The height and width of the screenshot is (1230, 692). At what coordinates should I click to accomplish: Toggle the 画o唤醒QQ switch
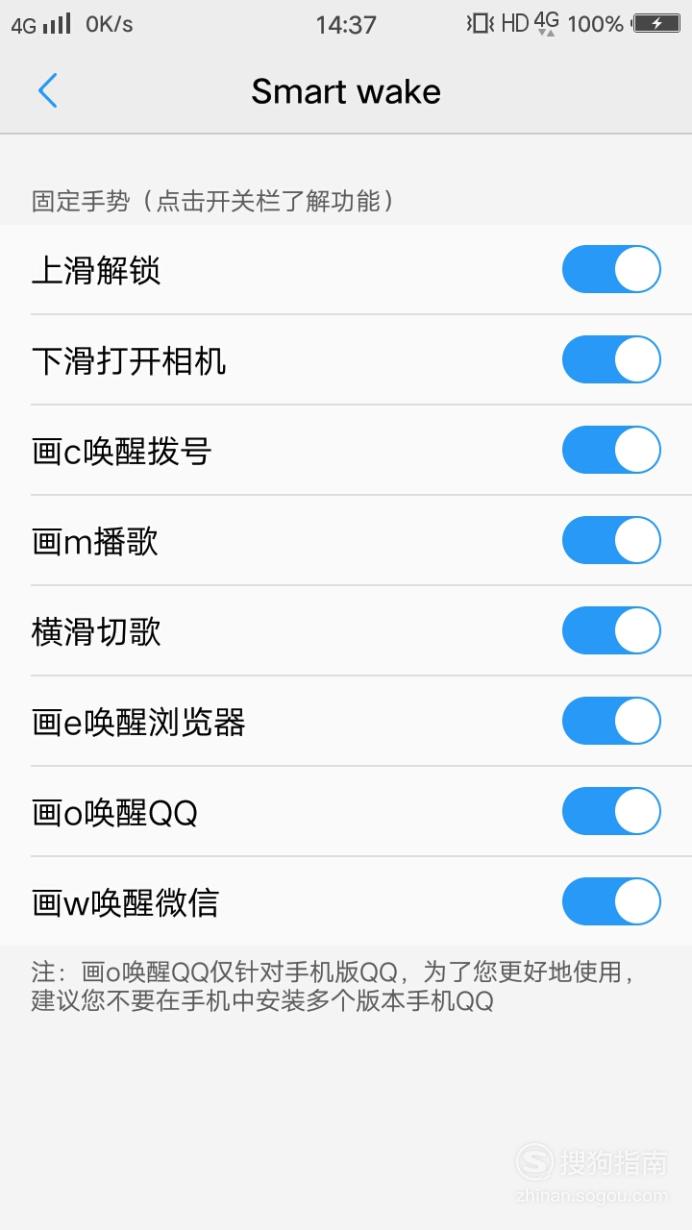tap(611, 811)
